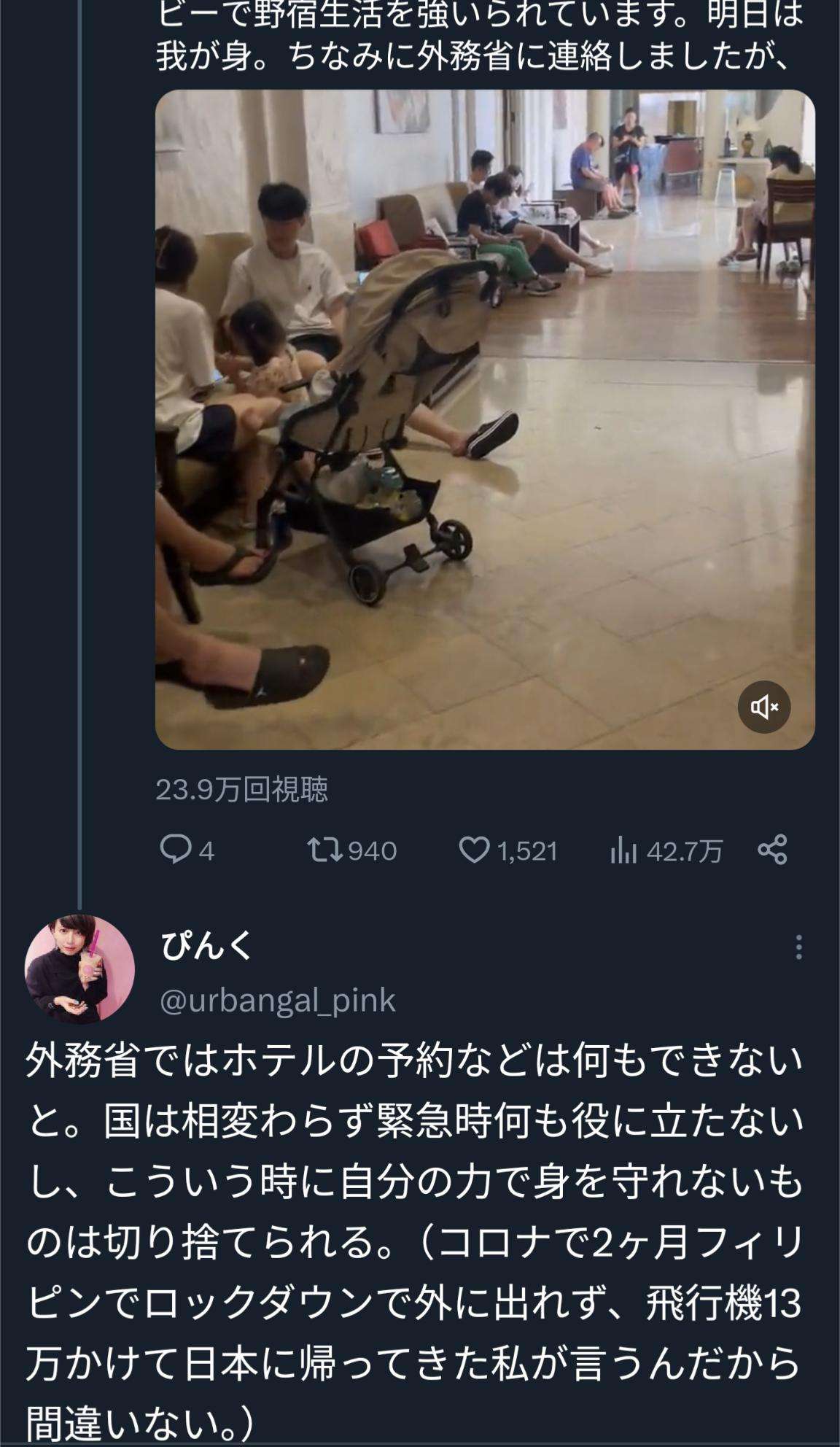The image size is (840, 1447).
Task: Reply to the post with 4 comments
Action: click(175, 850)
